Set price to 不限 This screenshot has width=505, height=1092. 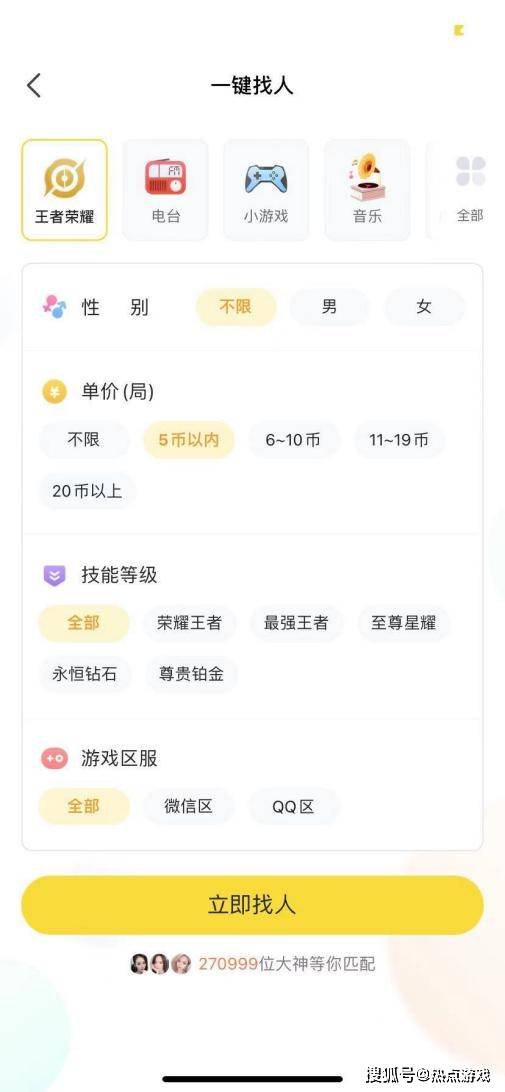[84, 440]
